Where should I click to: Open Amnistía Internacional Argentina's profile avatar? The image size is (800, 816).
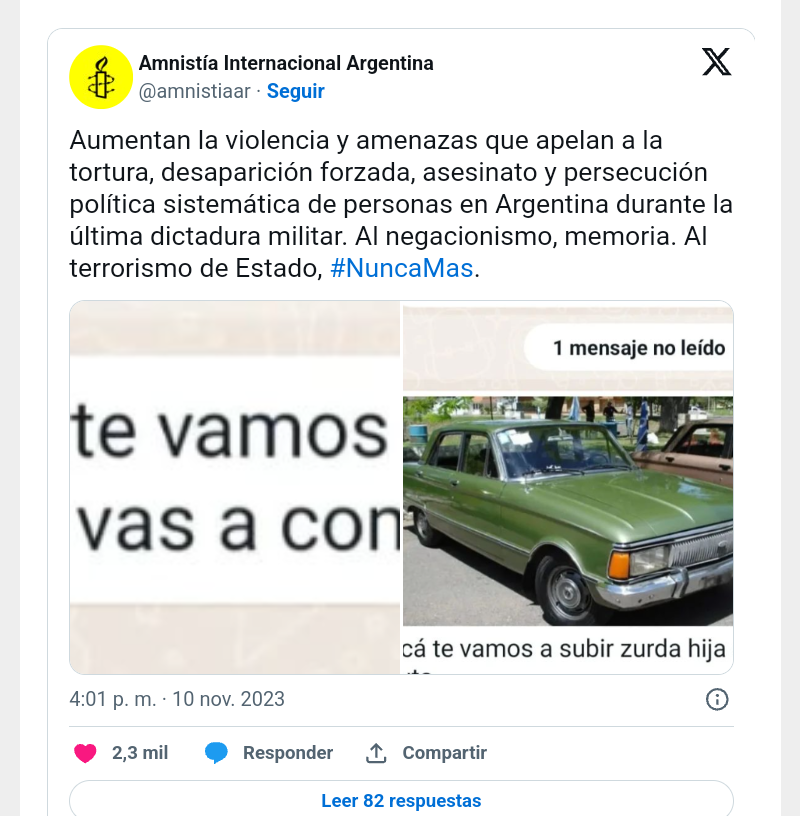[x=101, y=77]
